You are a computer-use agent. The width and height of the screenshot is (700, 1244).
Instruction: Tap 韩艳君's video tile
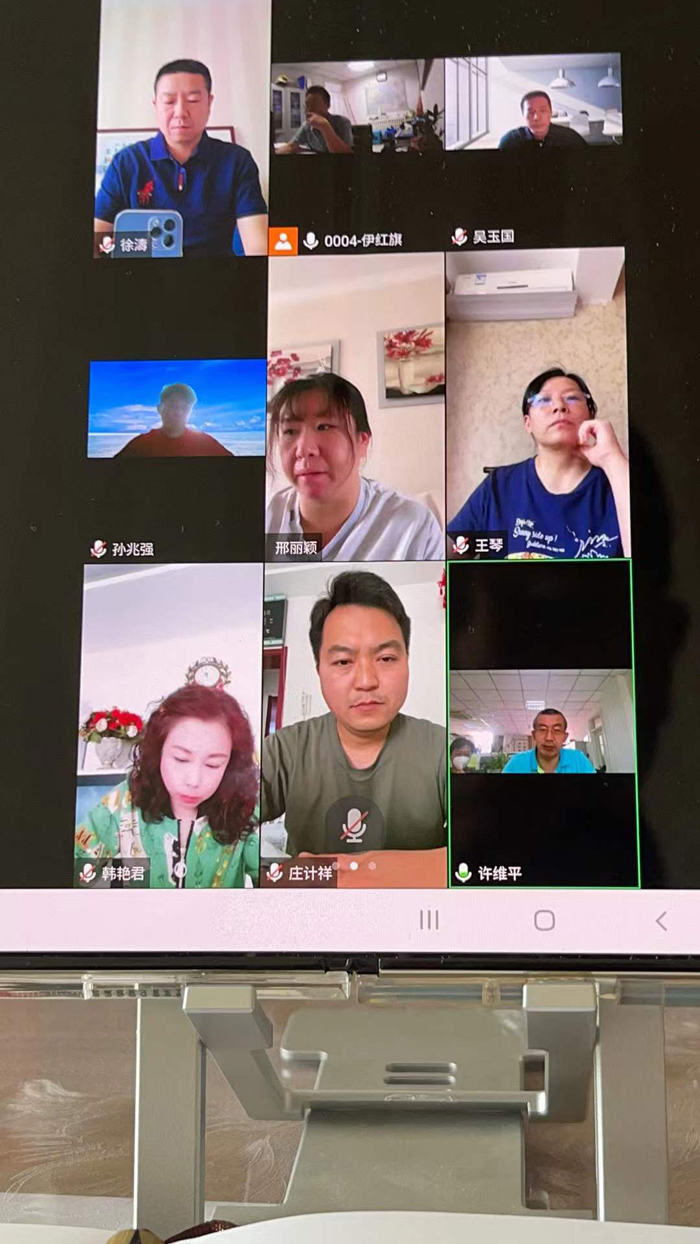tap(170, 725)
